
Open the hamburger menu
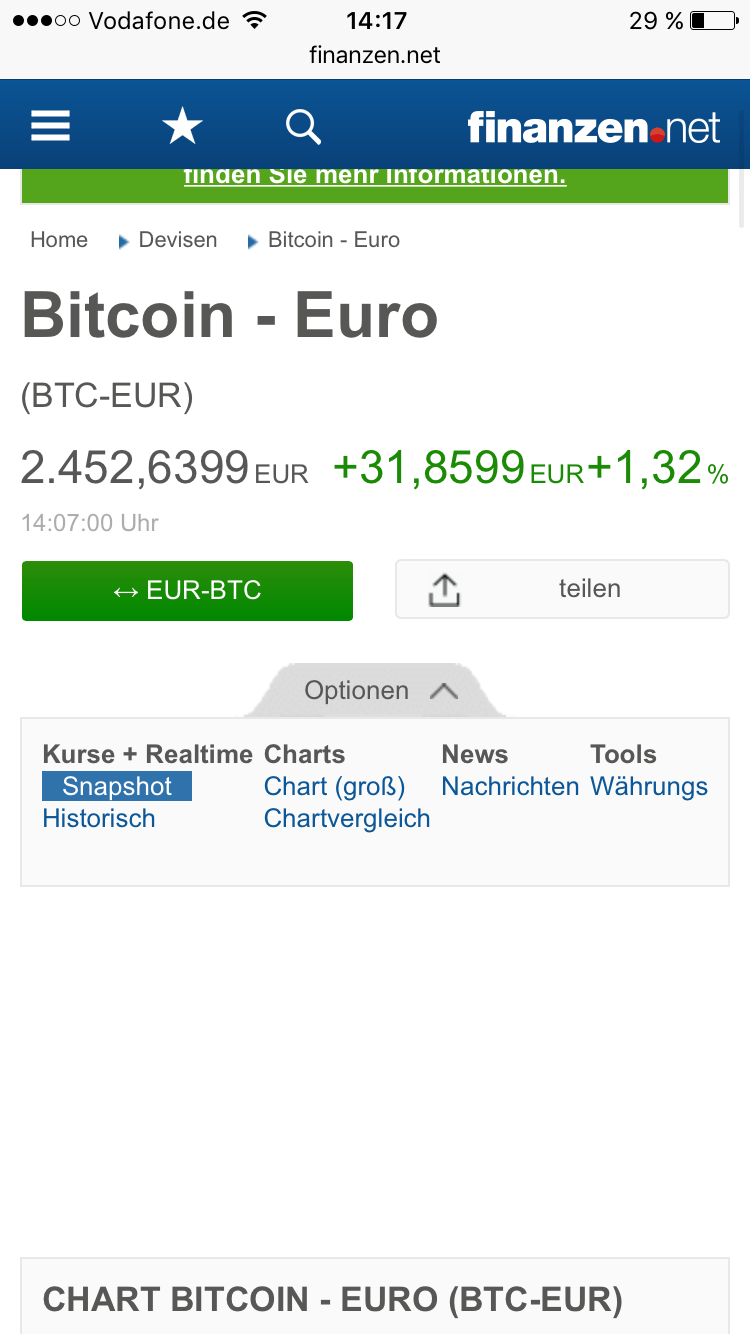(x=50, y=126)
